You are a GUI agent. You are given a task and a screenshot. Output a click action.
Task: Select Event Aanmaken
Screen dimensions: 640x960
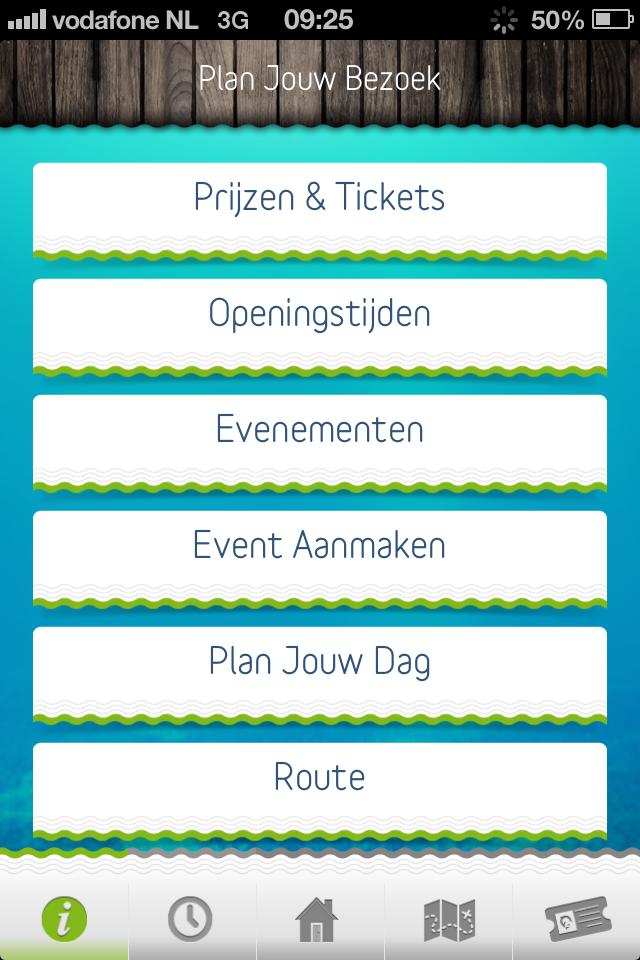[320, 548]
